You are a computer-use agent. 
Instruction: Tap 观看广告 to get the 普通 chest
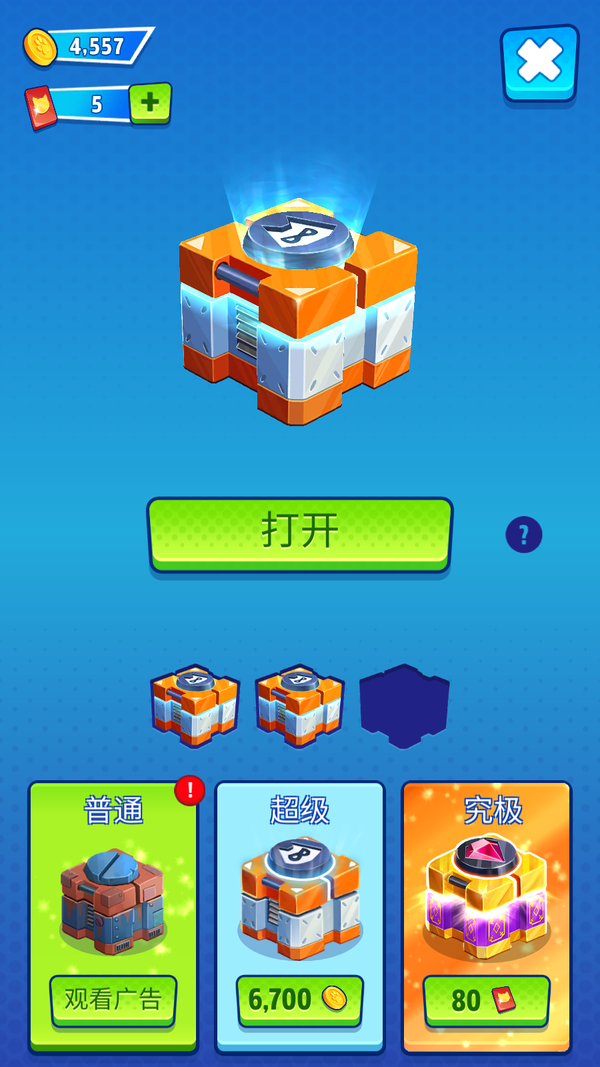(x=113, y=999)
